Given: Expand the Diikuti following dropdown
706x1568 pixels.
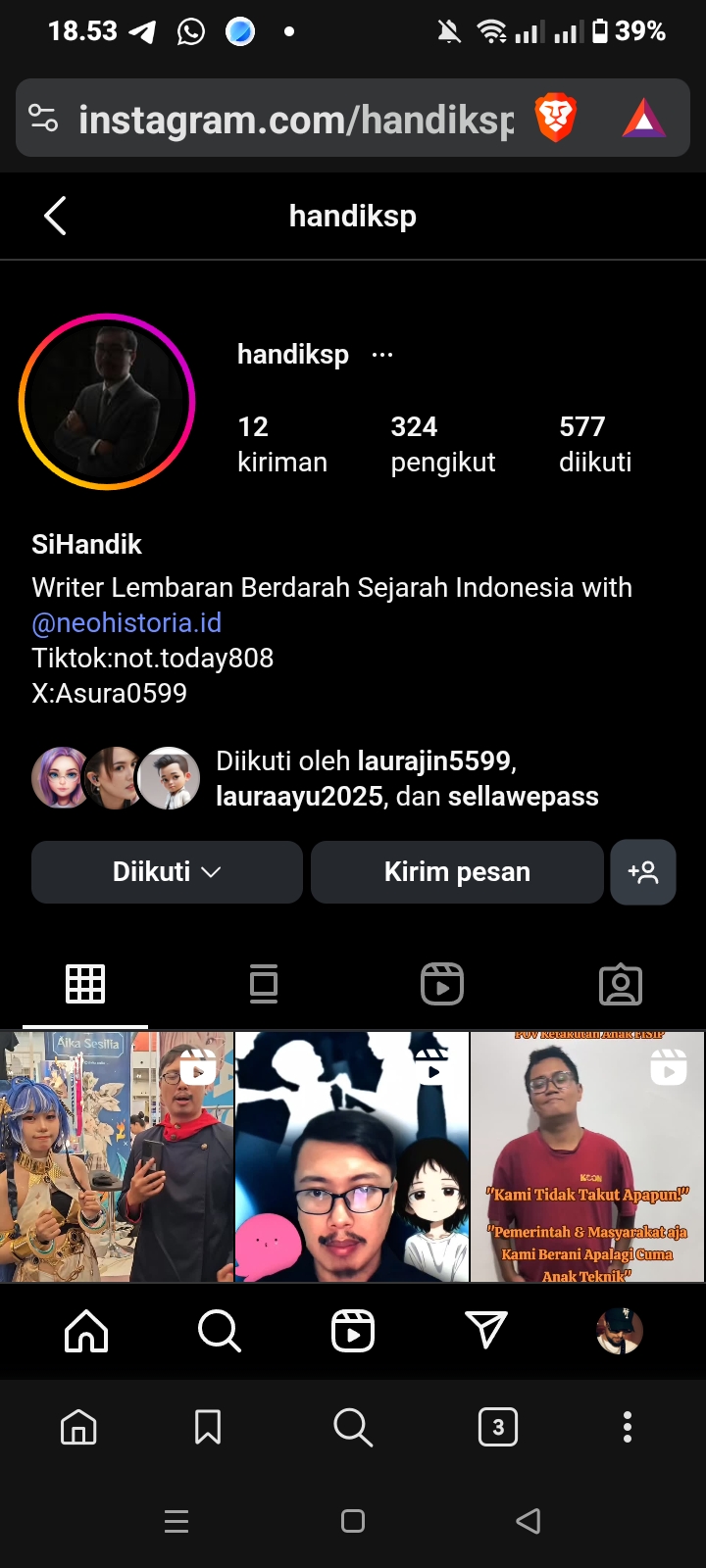Looking at the screenshot, I should pyautogui.click(x=167, y=872).
